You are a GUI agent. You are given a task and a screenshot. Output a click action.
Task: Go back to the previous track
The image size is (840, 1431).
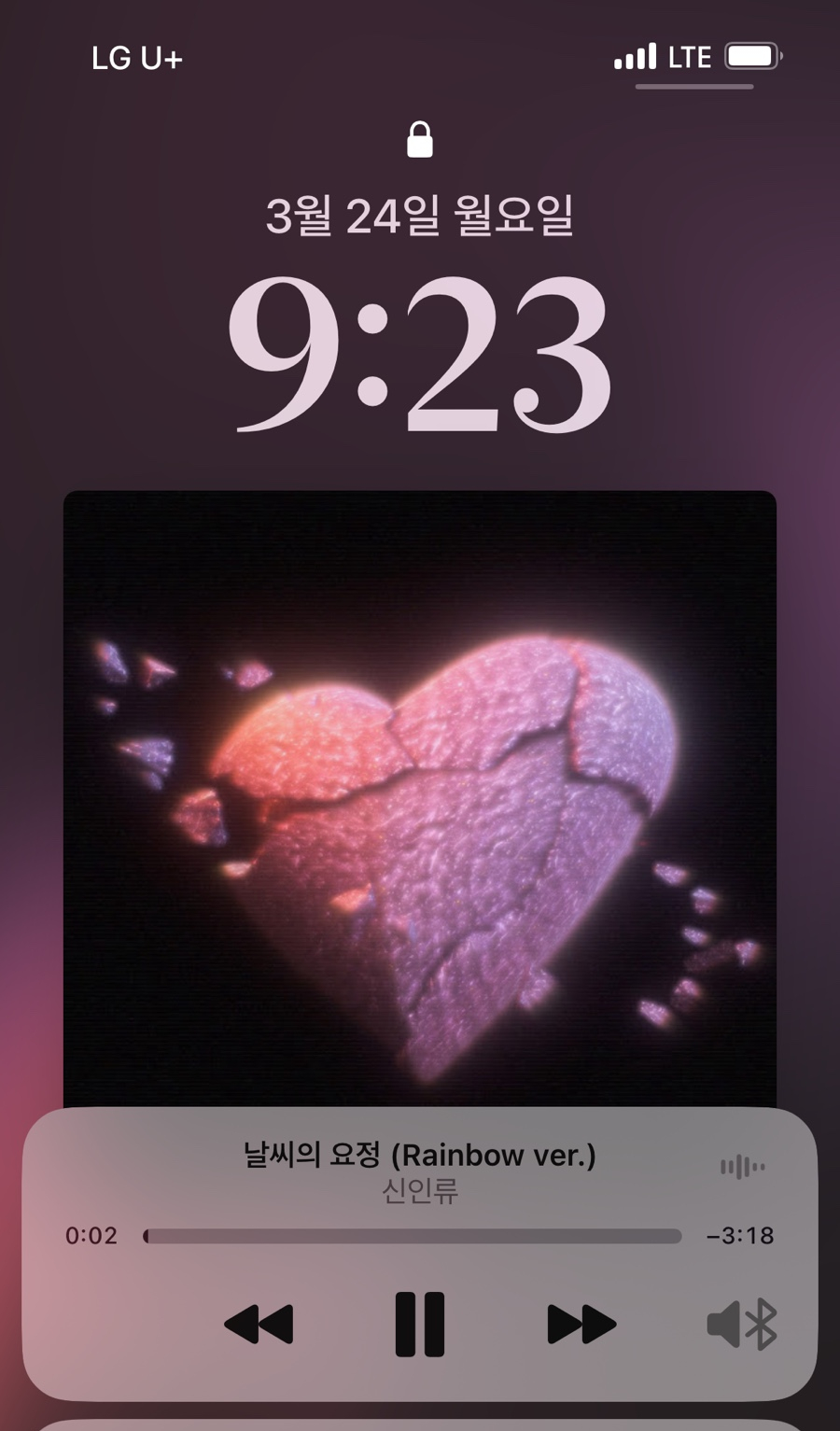tap(259, 1324)
